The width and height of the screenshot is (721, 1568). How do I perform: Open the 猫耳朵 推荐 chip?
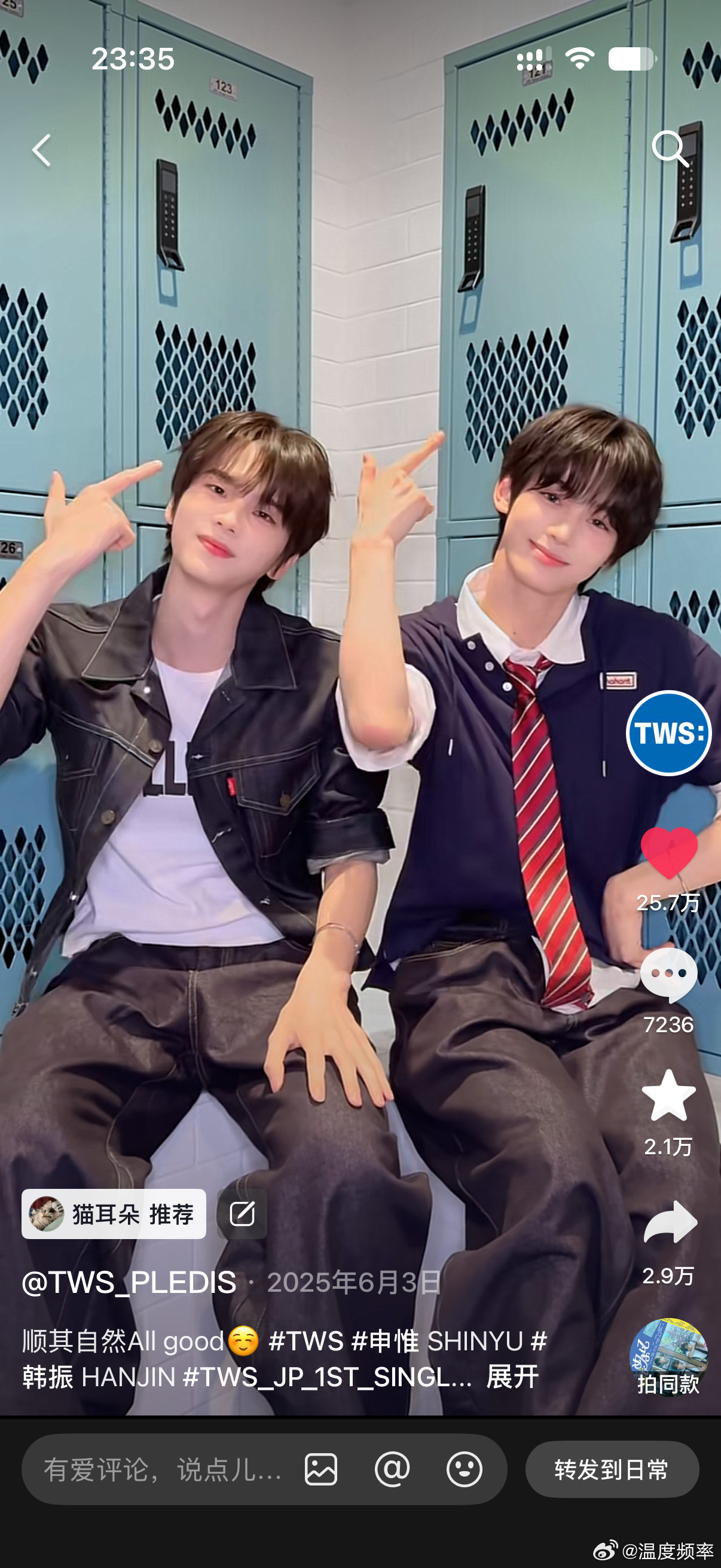pyautogui.click(x=114, y=1215)
